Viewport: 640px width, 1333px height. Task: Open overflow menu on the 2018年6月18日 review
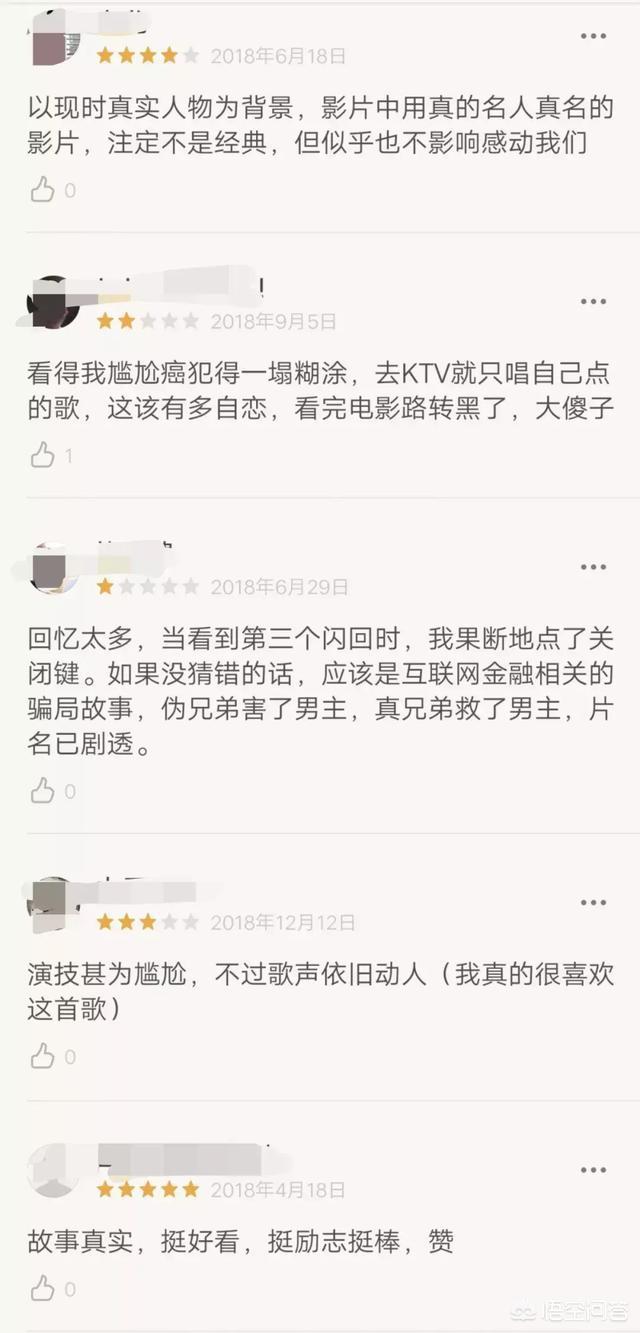tap(593, 37)
